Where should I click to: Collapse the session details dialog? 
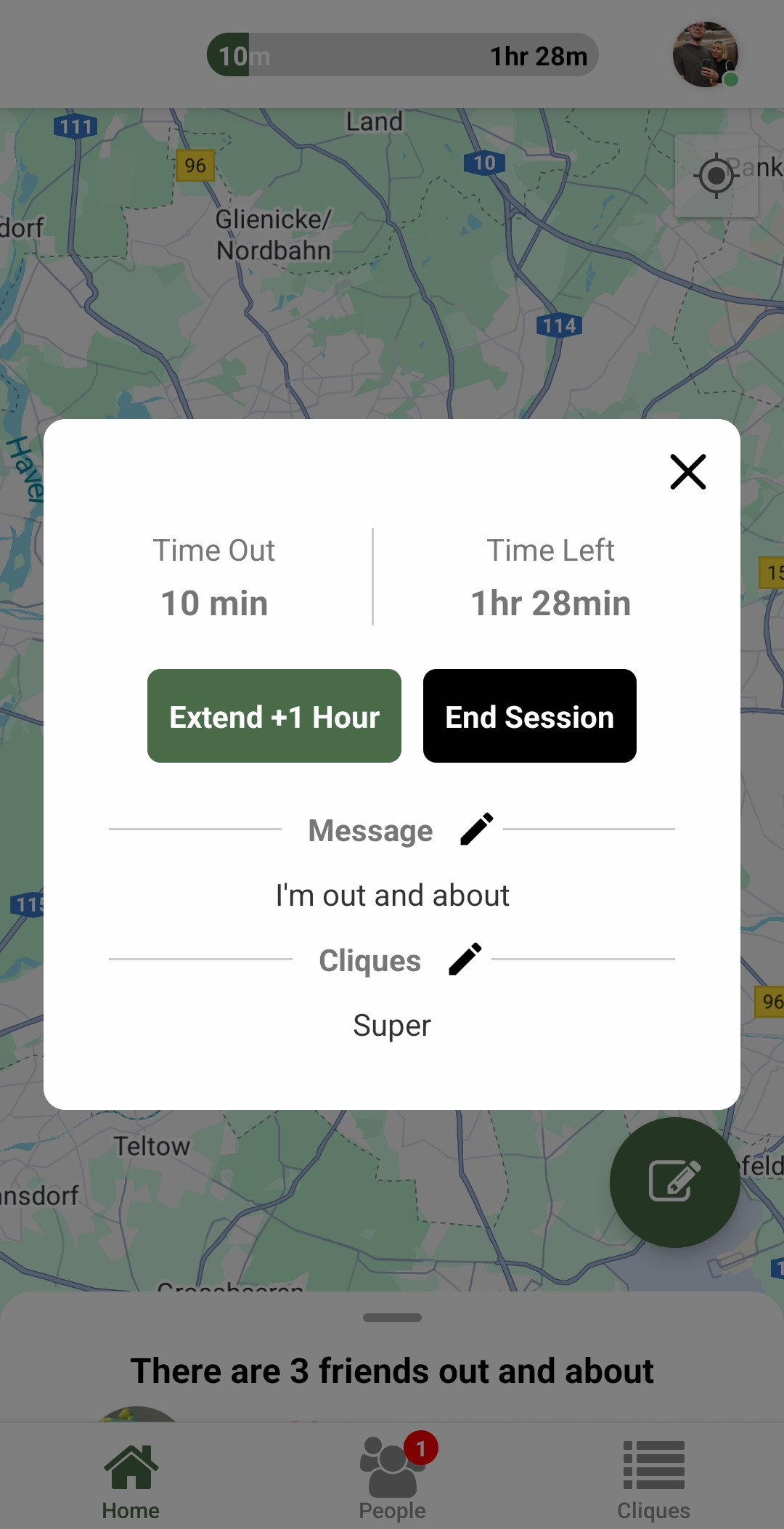(687, 471)
